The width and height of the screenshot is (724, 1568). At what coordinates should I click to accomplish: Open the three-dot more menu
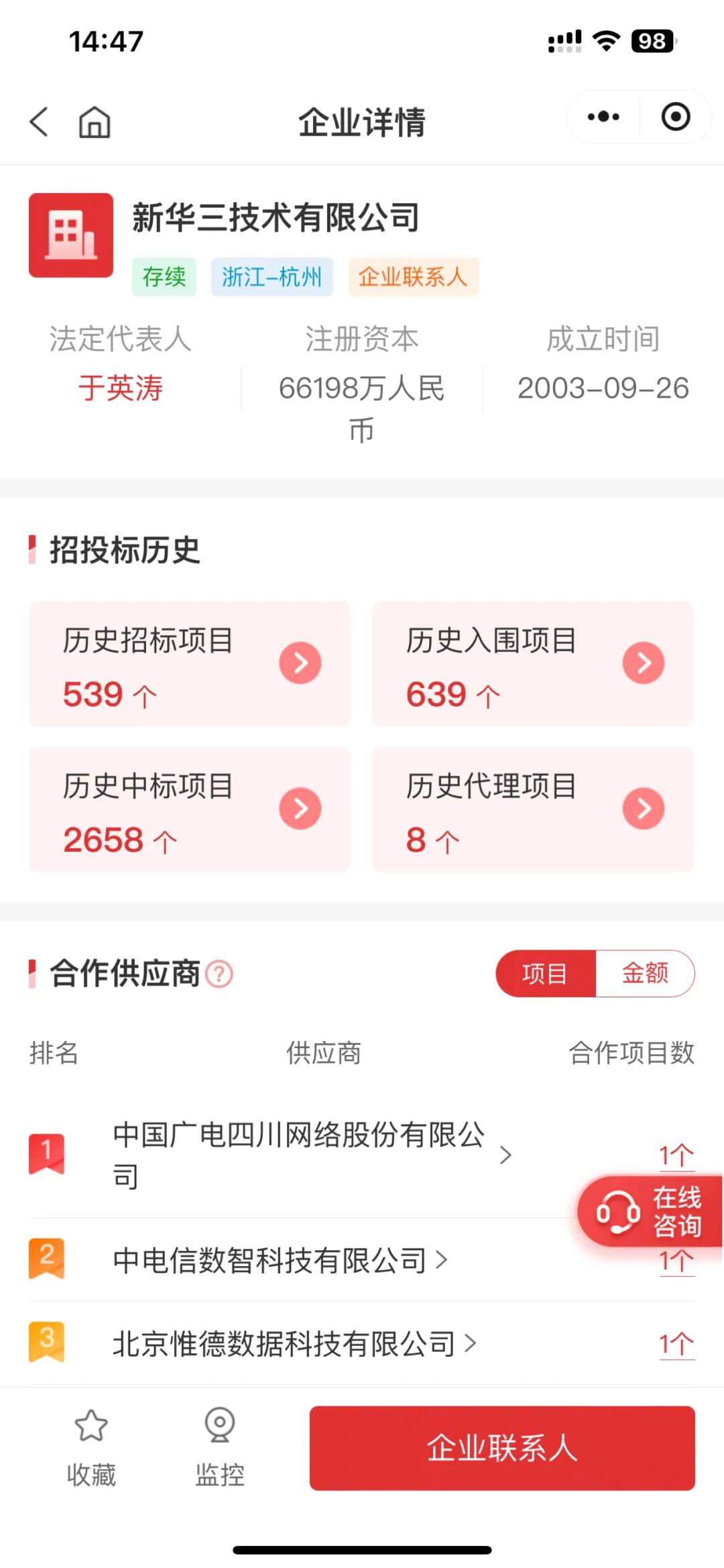[x=603, y=117]
